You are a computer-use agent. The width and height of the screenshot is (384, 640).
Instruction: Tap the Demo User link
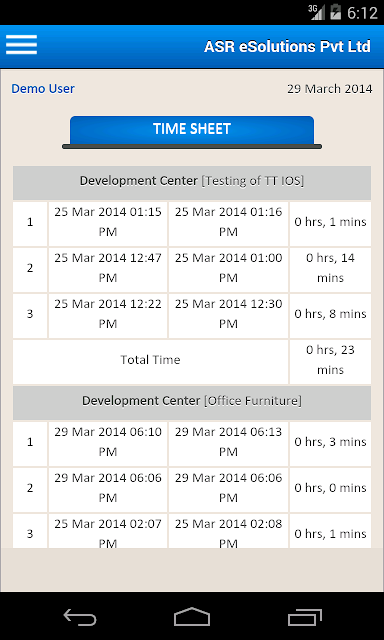tap(43, 89)
